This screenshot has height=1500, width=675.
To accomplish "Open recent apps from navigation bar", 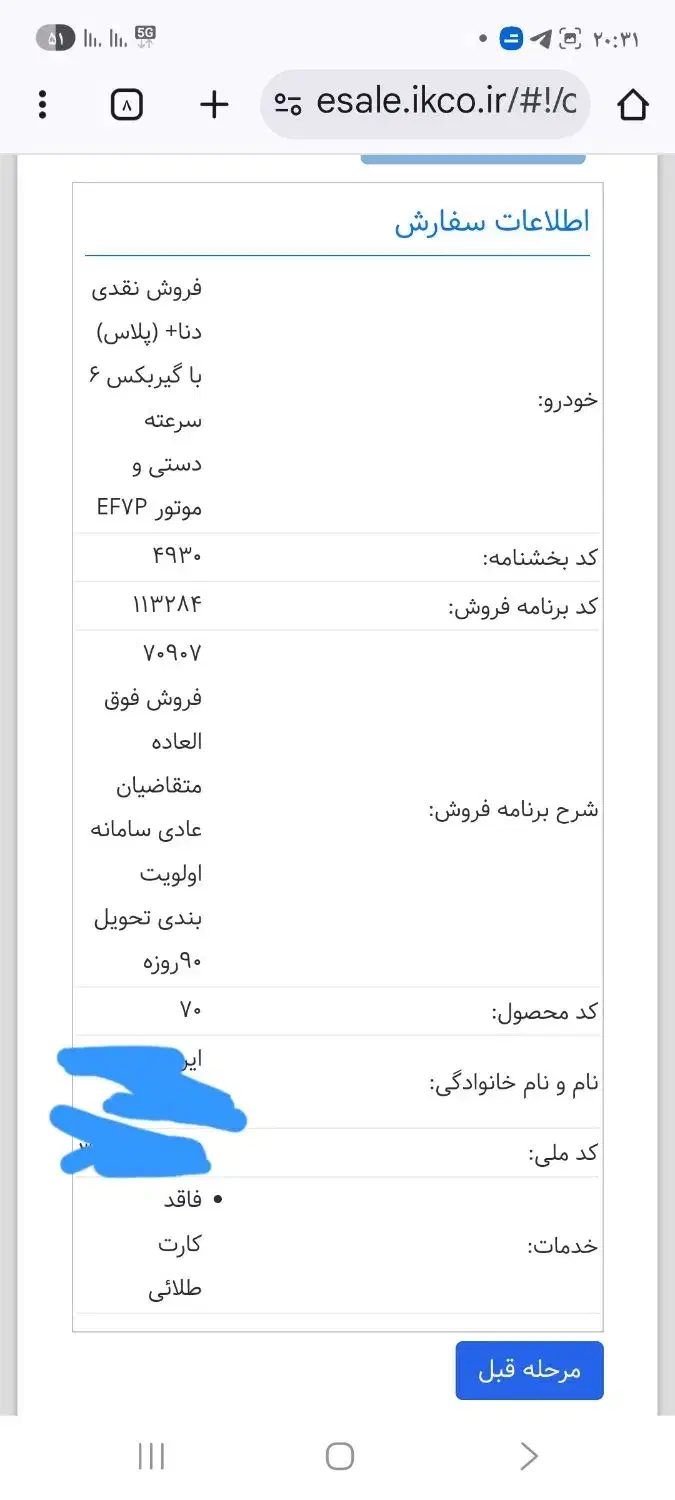I will (x=151, y=1456).
